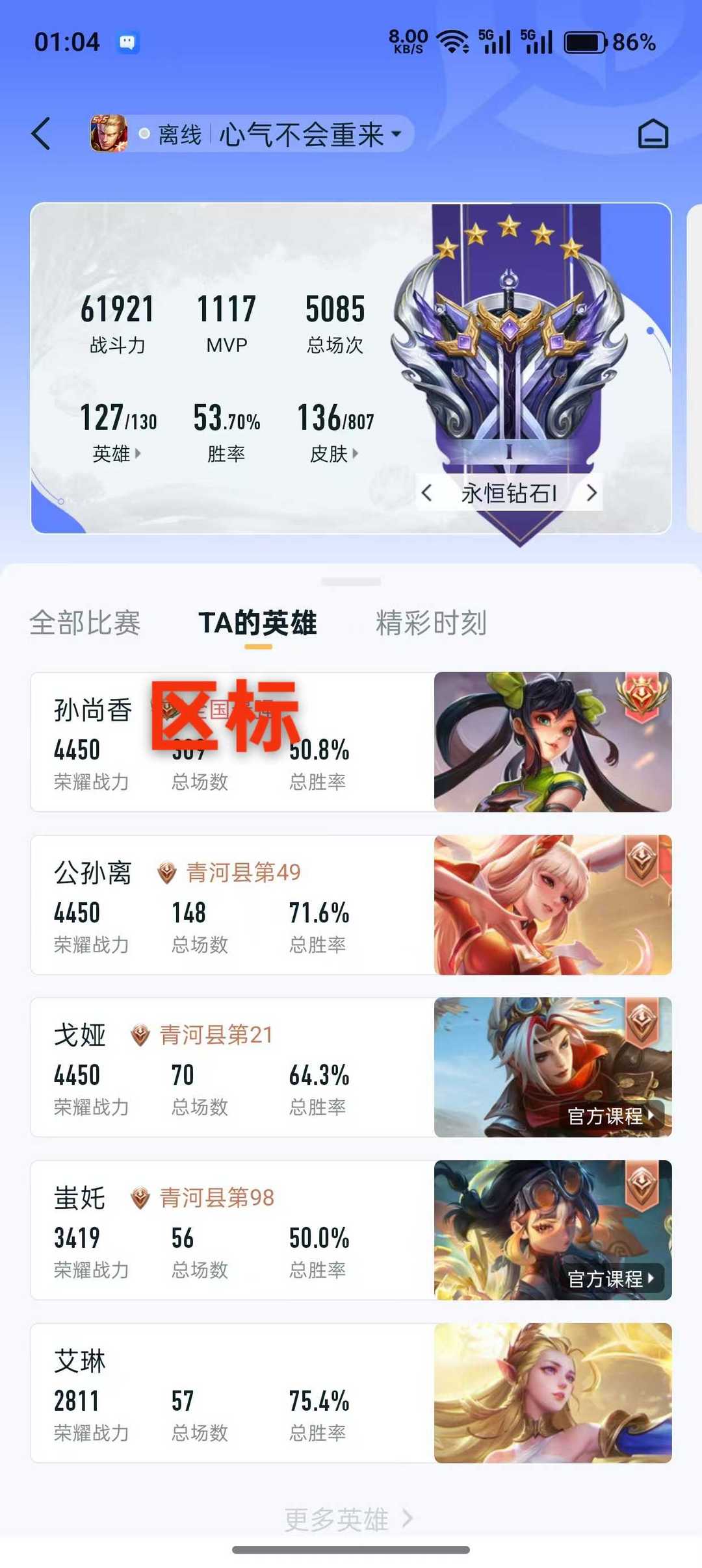Switch to the 精彩时刻 tab
This screenshot has width=702, height=1568.
(x=431, y=623)
